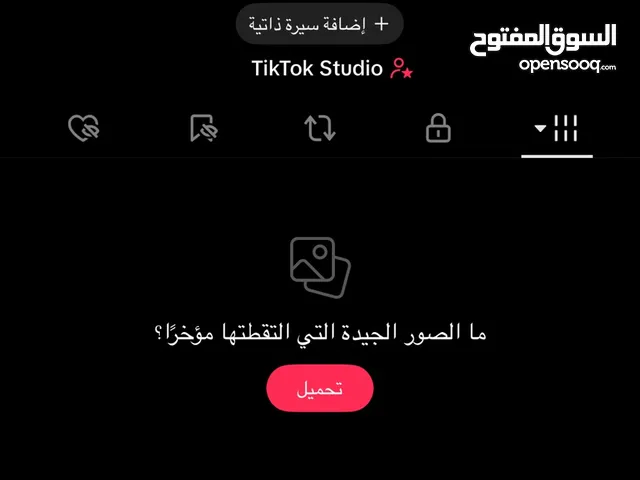Switch to the saved bookmarks tab

click(204, 128)
